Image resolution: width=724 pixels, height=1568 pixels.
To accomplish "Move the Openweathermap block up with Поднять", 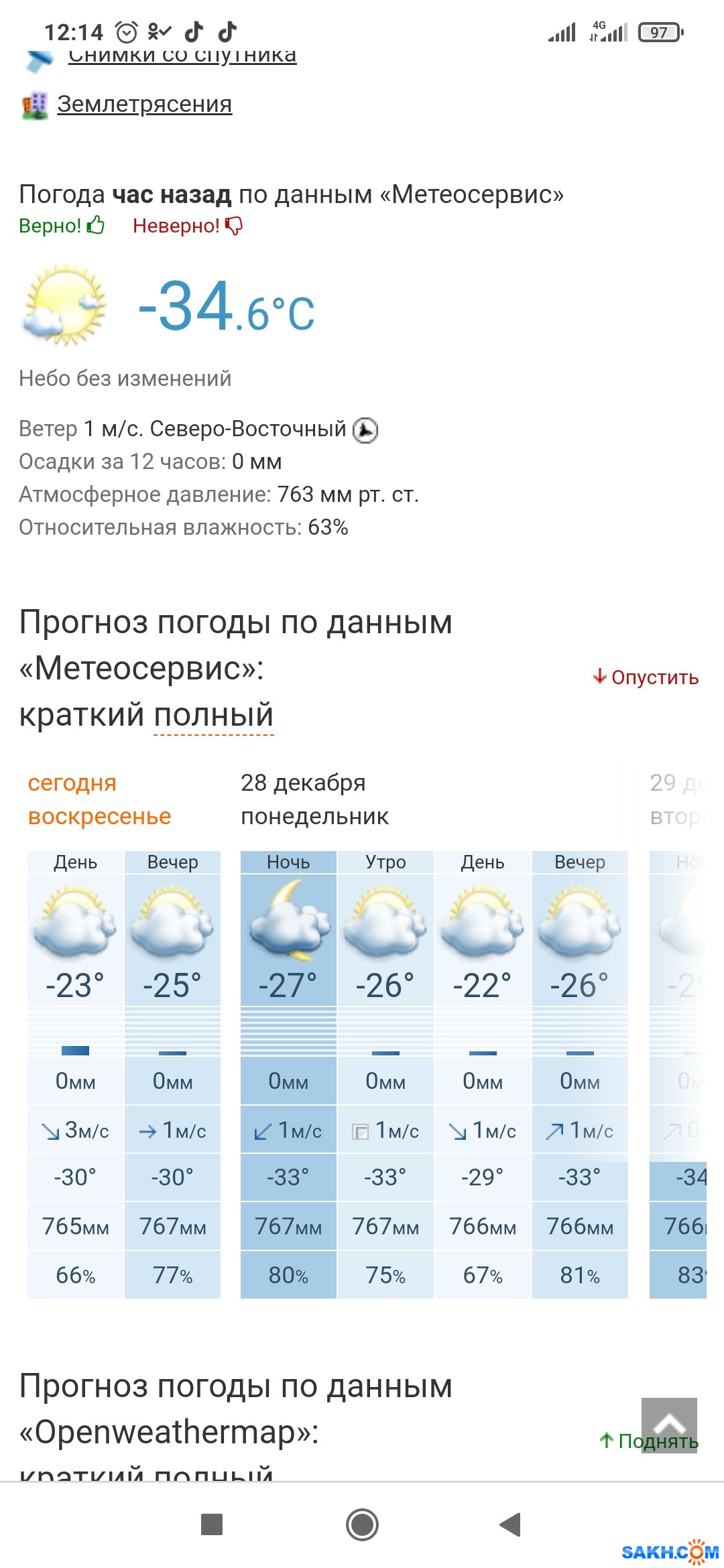I will (x=649, y=1441).
